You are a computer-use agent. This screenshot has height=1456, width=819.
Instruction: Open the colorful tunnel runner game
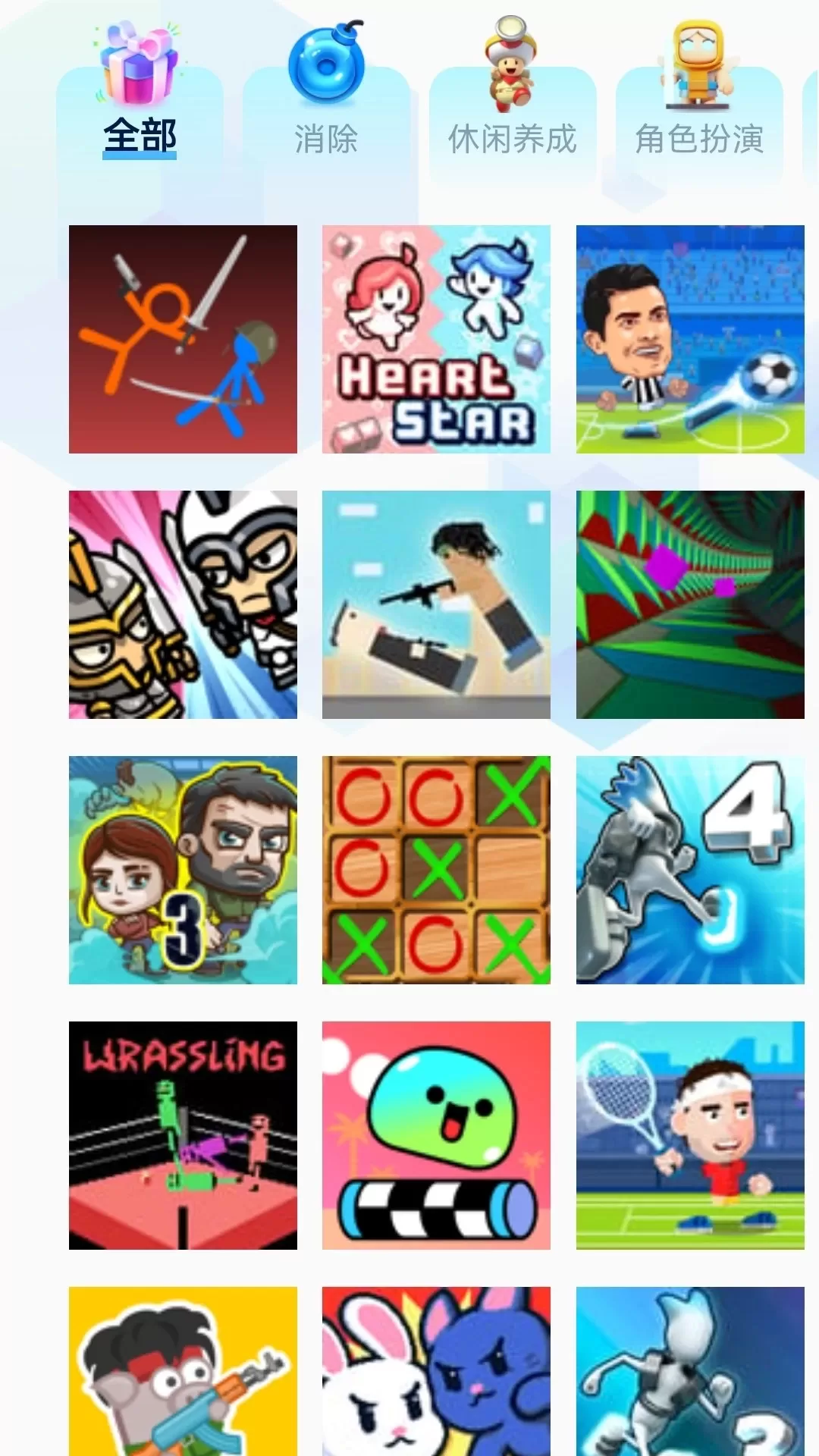(690, 604)
